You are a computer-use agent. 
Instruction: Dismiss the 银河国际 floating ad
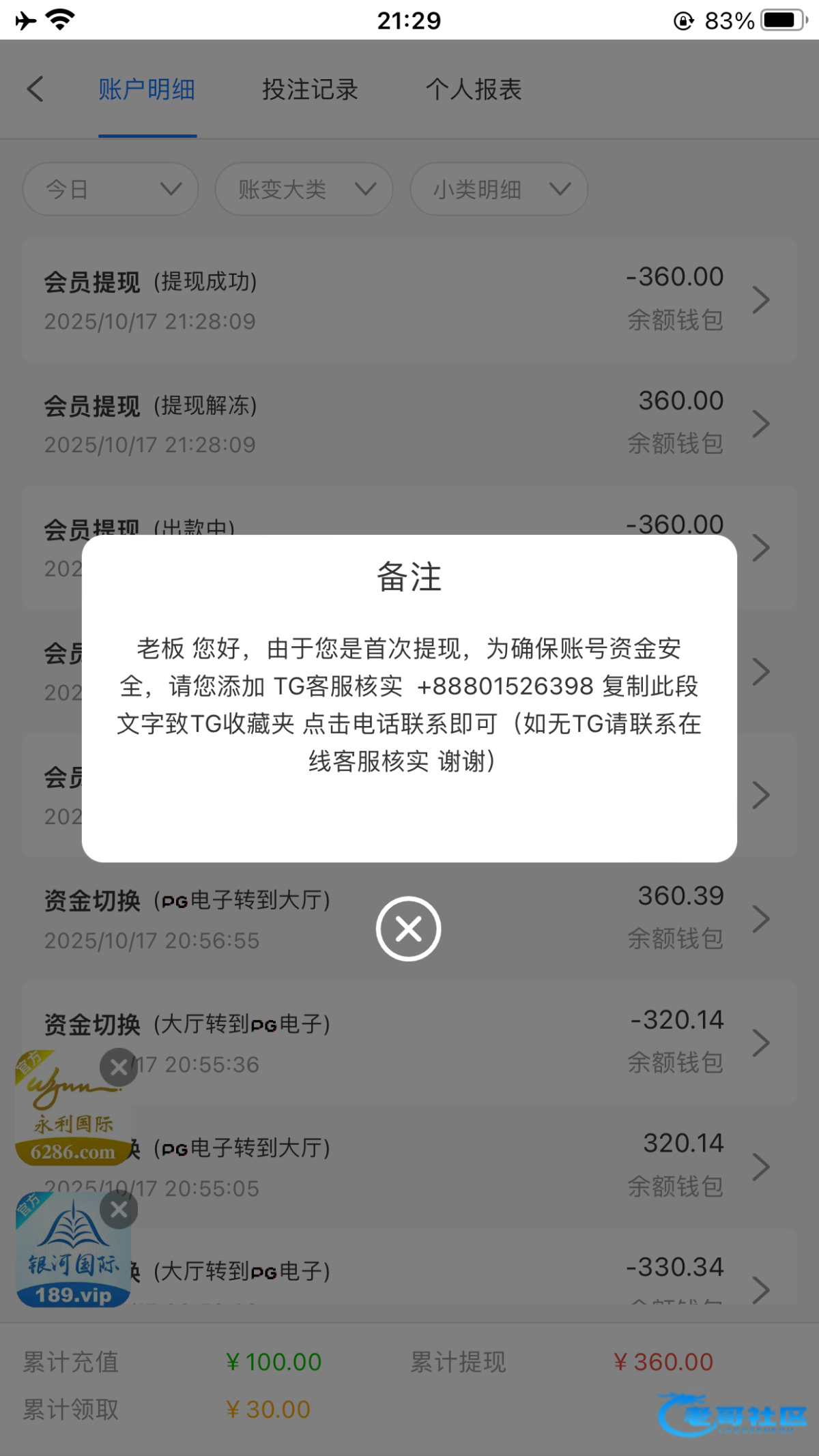(119, 1210)
